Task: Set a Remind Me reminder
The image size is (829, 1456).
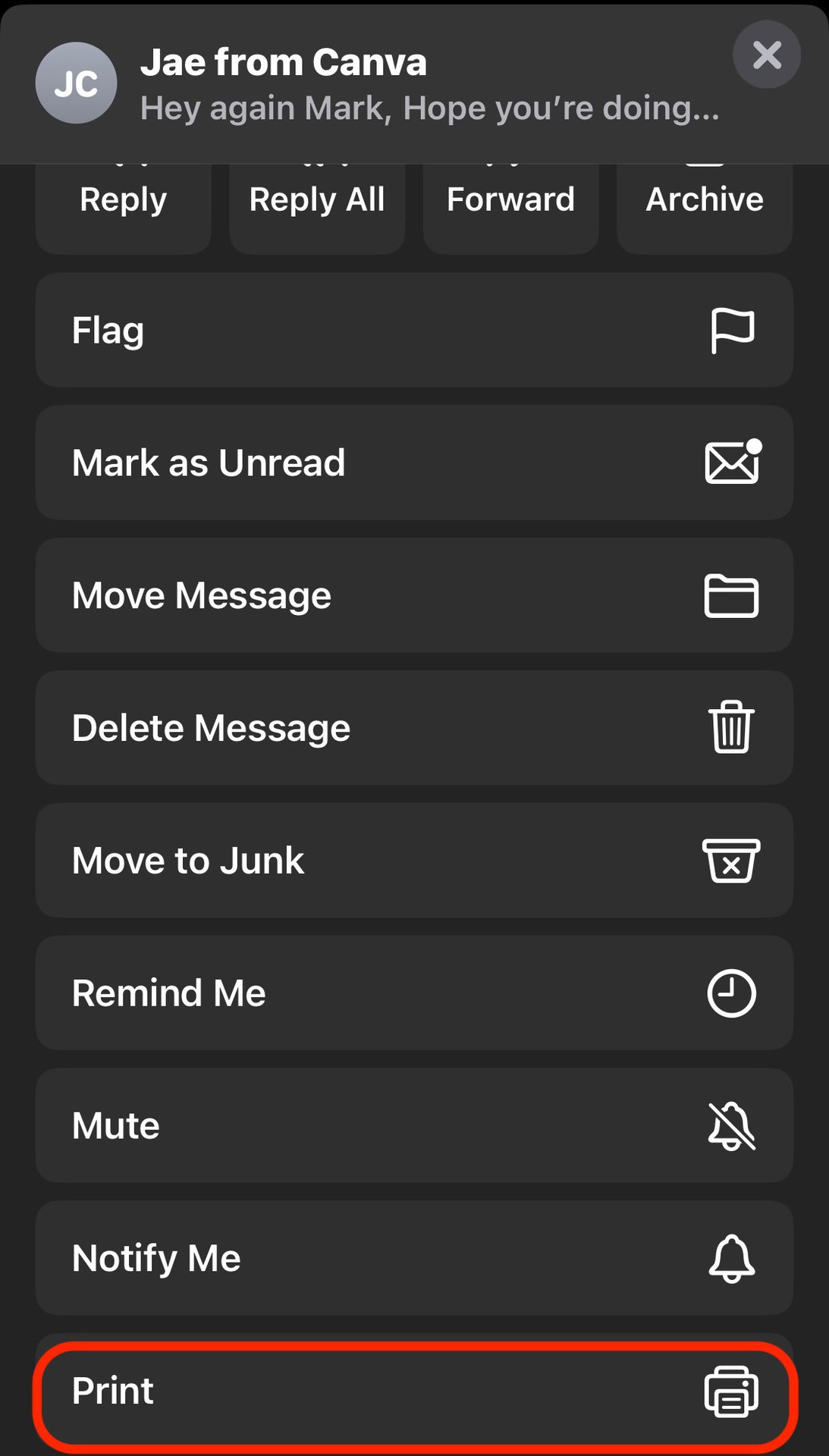Action: coord(414,993)
